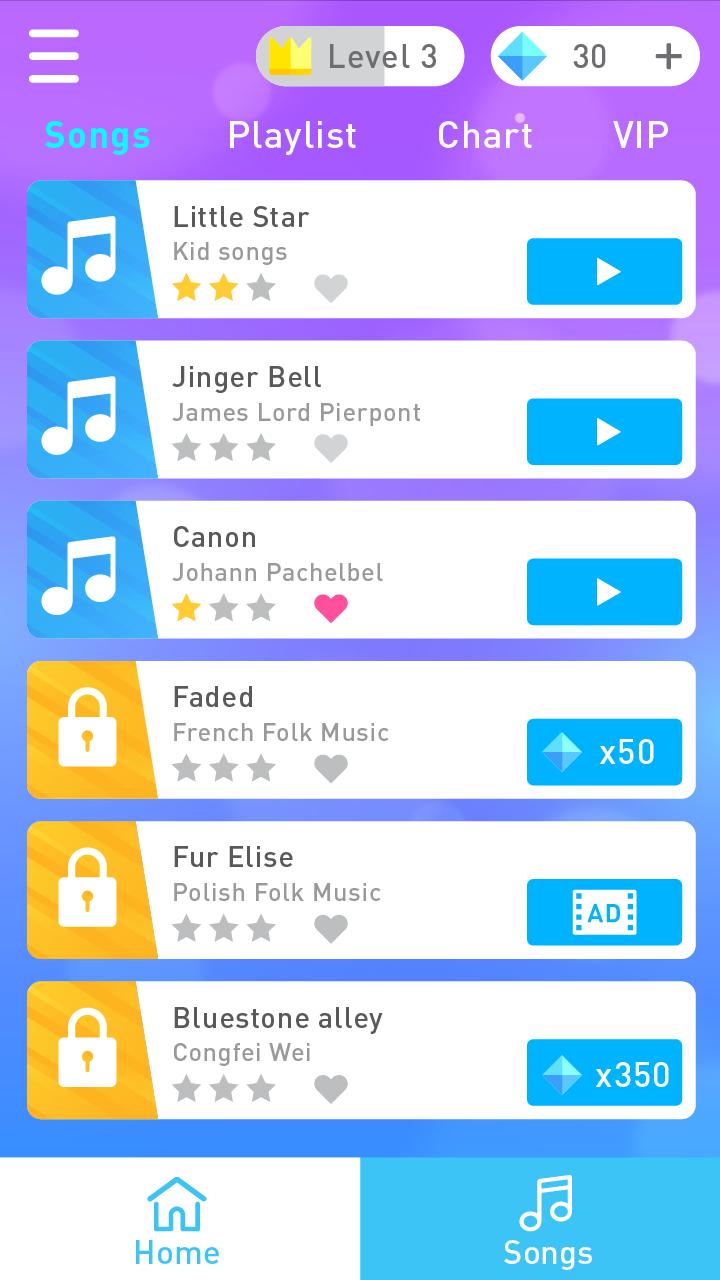Switch to the Playlist tab
Viewport: 720px width, 1280px height.
click(x=292, y=135)
